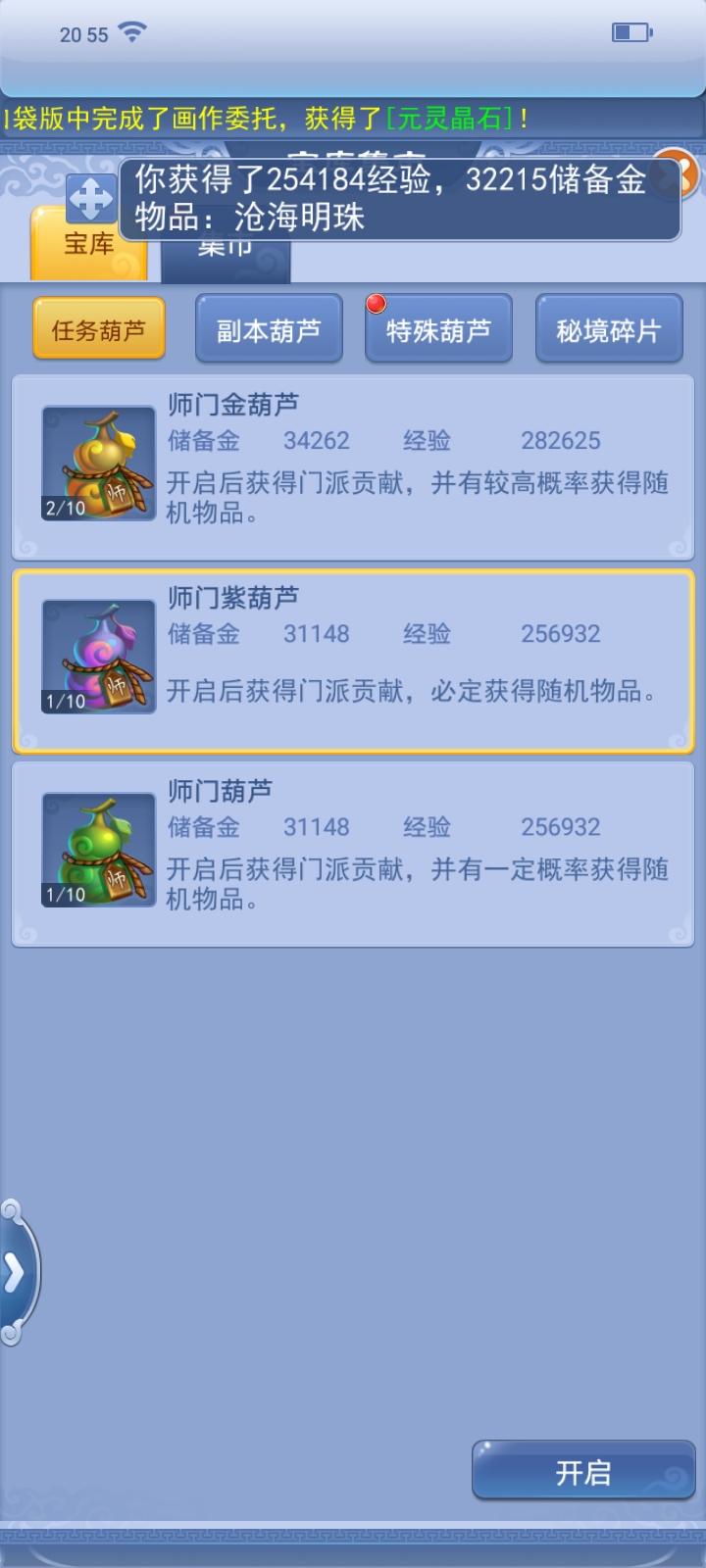
Task: Show the 秘境碎片 category
Action: [608, 329]
